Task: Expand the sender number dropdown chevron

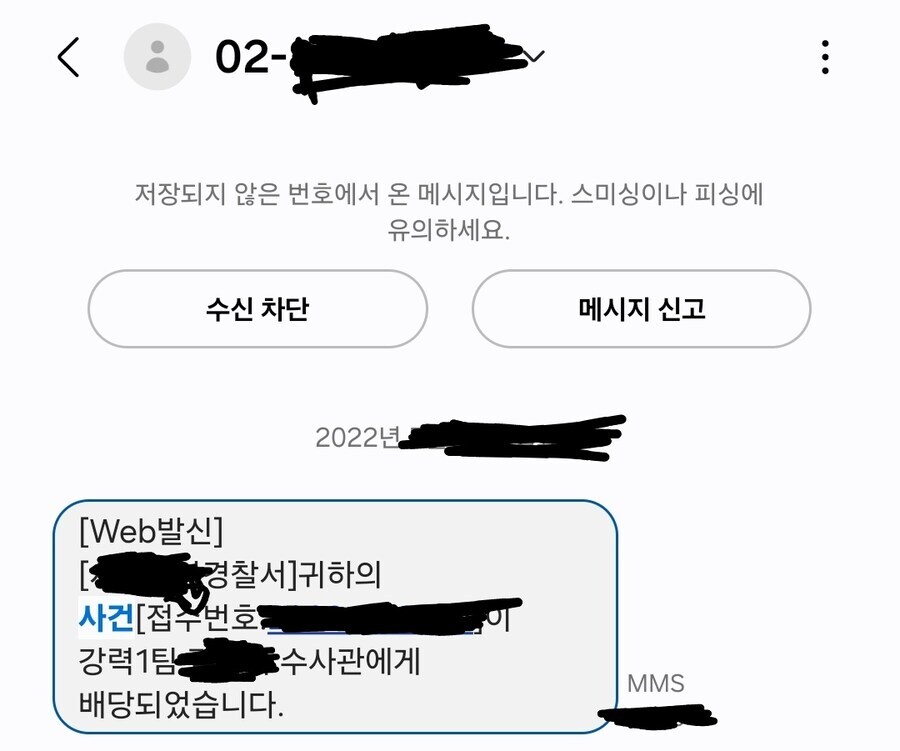Action: coord(536,56)
